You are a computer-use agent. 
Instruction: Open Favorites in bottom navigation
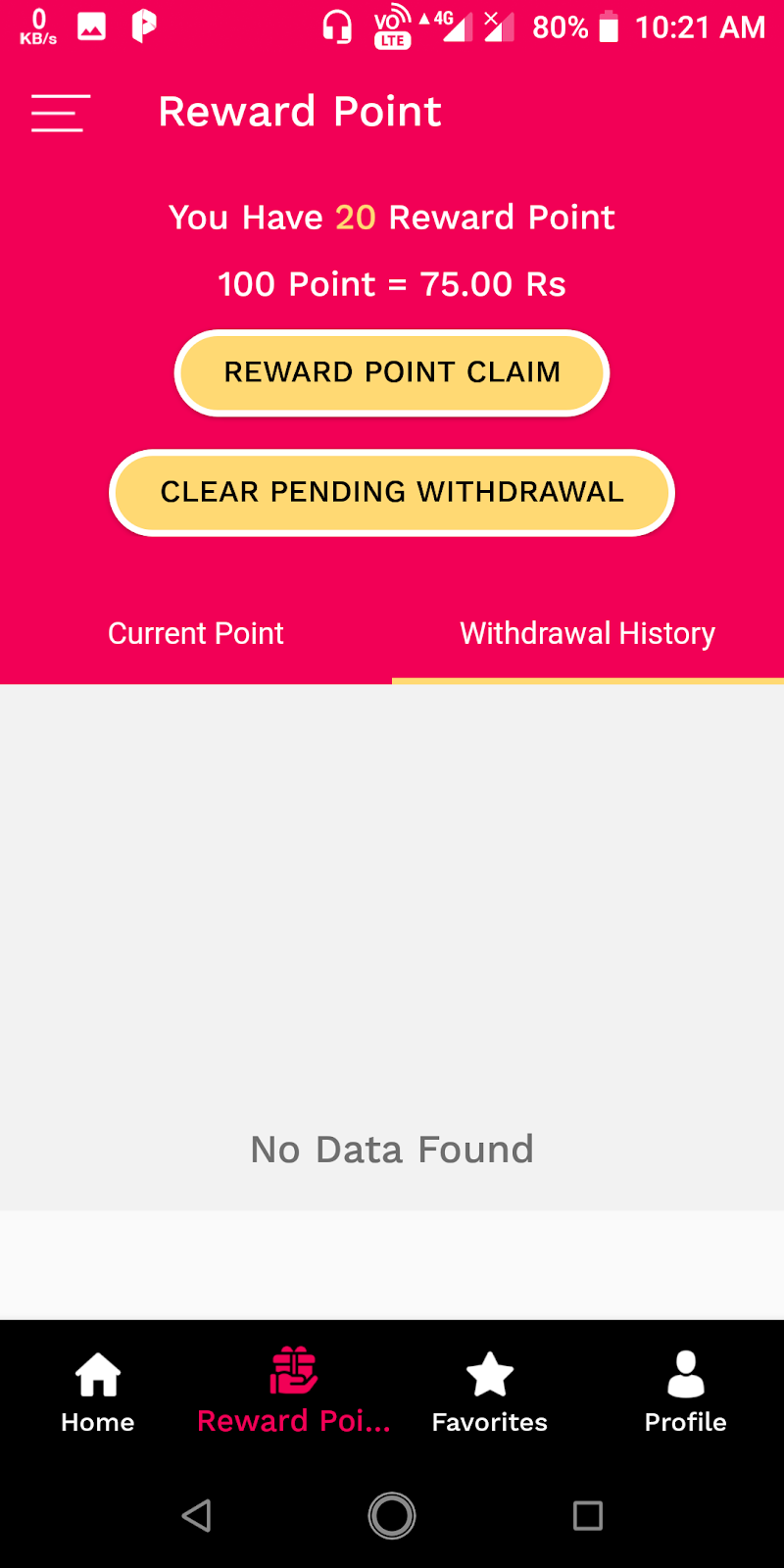490,1393
